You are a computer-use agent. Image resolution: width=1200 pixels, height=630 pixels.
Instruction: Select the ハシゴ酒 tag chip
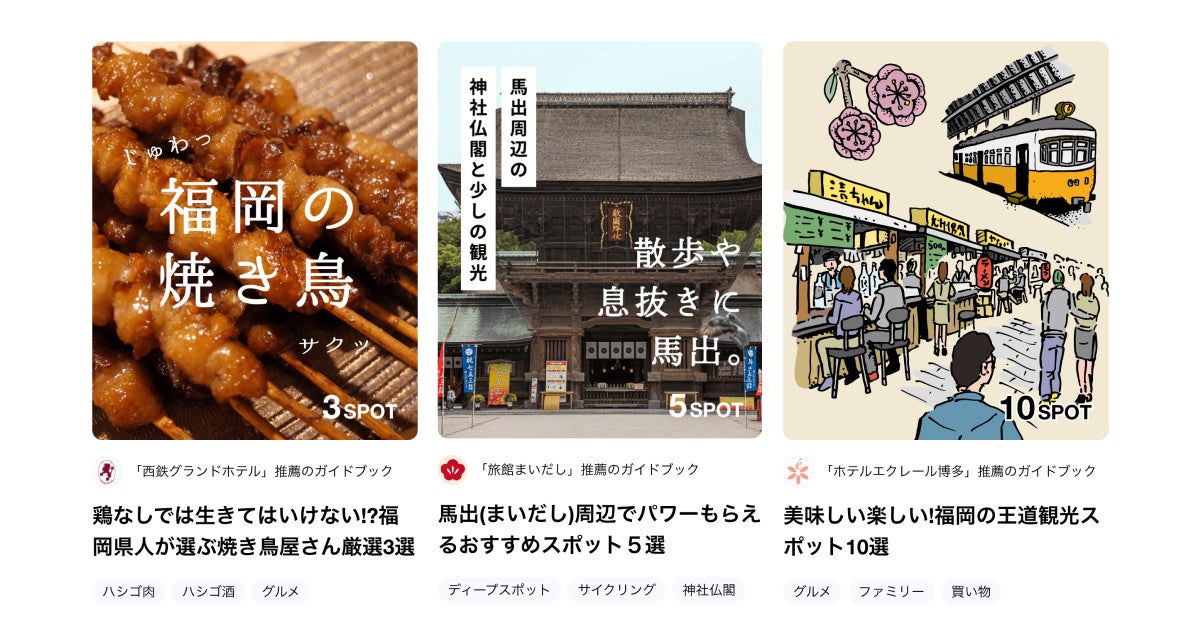click(x=208, y=592)
